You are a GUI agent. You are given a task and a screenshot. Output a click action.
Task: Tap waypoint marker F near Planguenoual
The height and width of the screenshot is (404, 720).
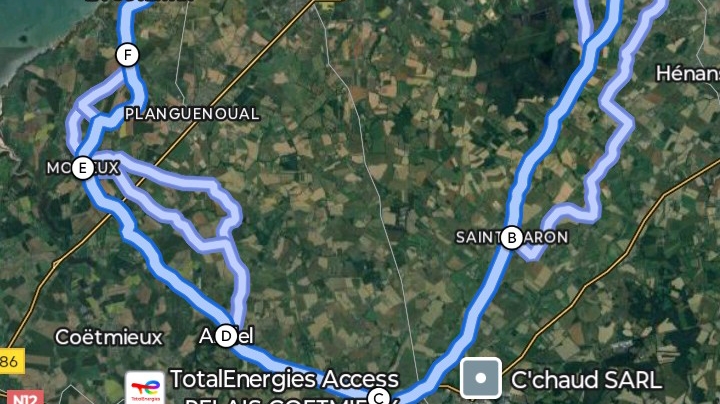pos(127,55)
